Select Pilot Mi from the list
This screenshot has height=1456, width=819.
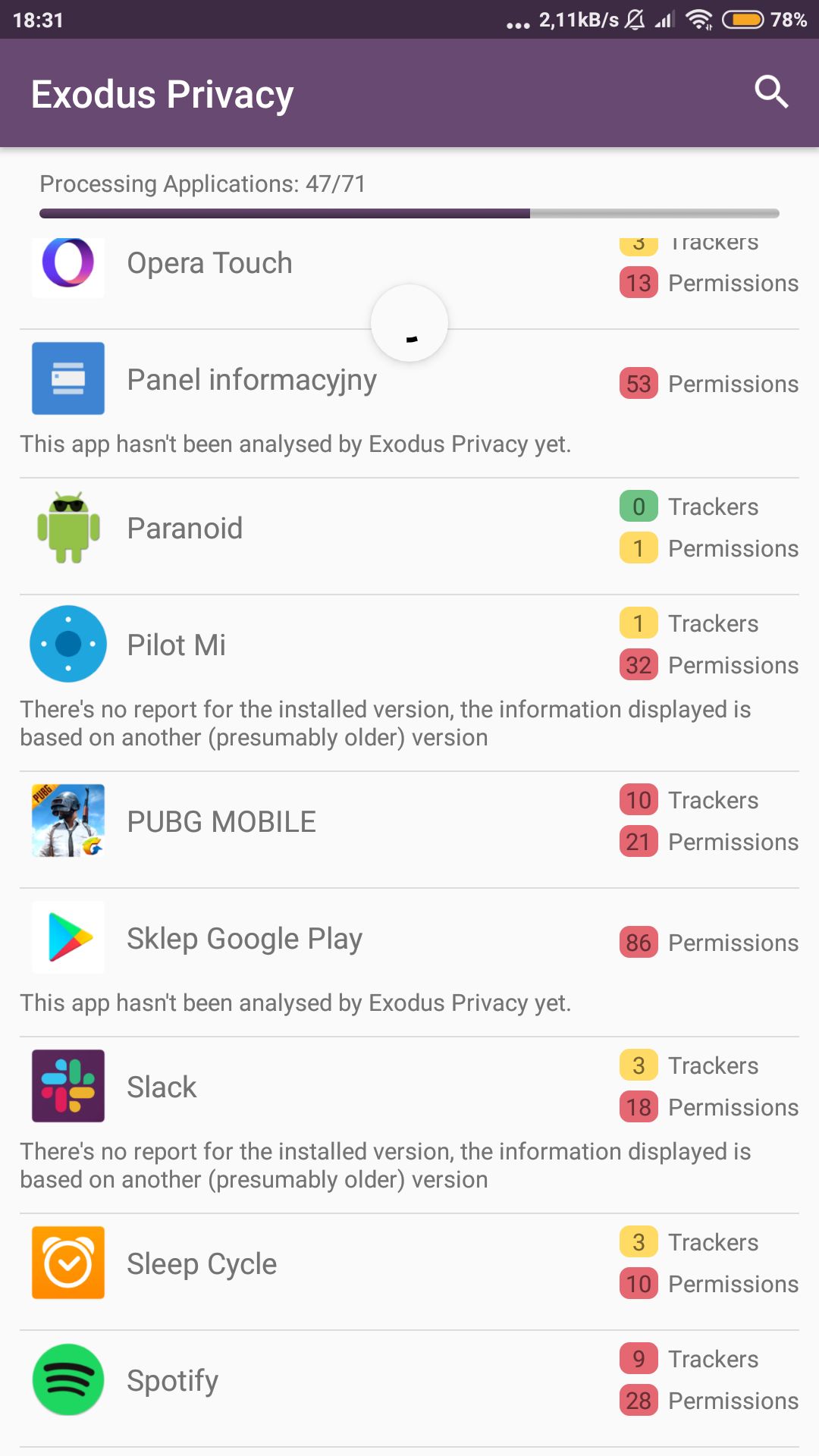(409, 683)
